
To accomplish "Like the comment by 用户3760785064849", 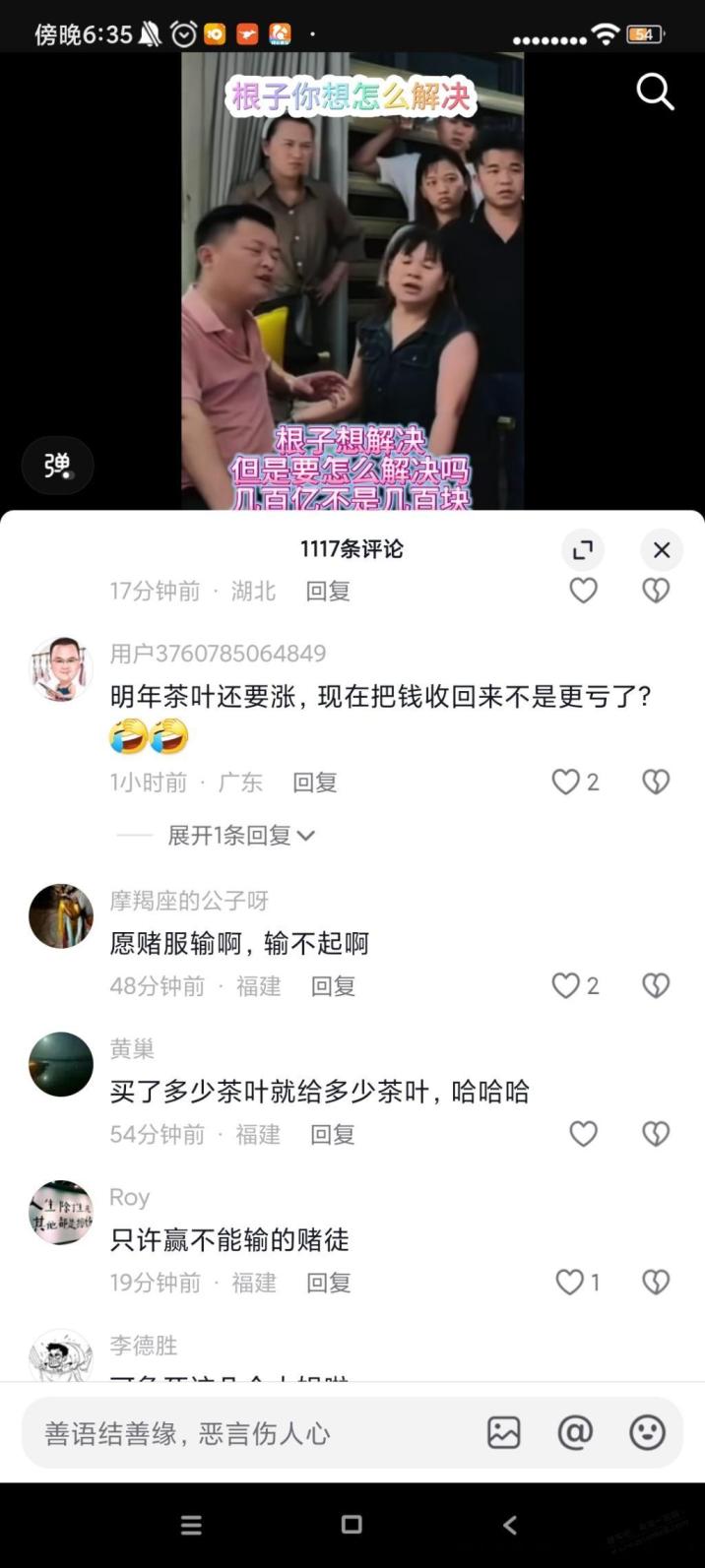I will coord(566,783).
